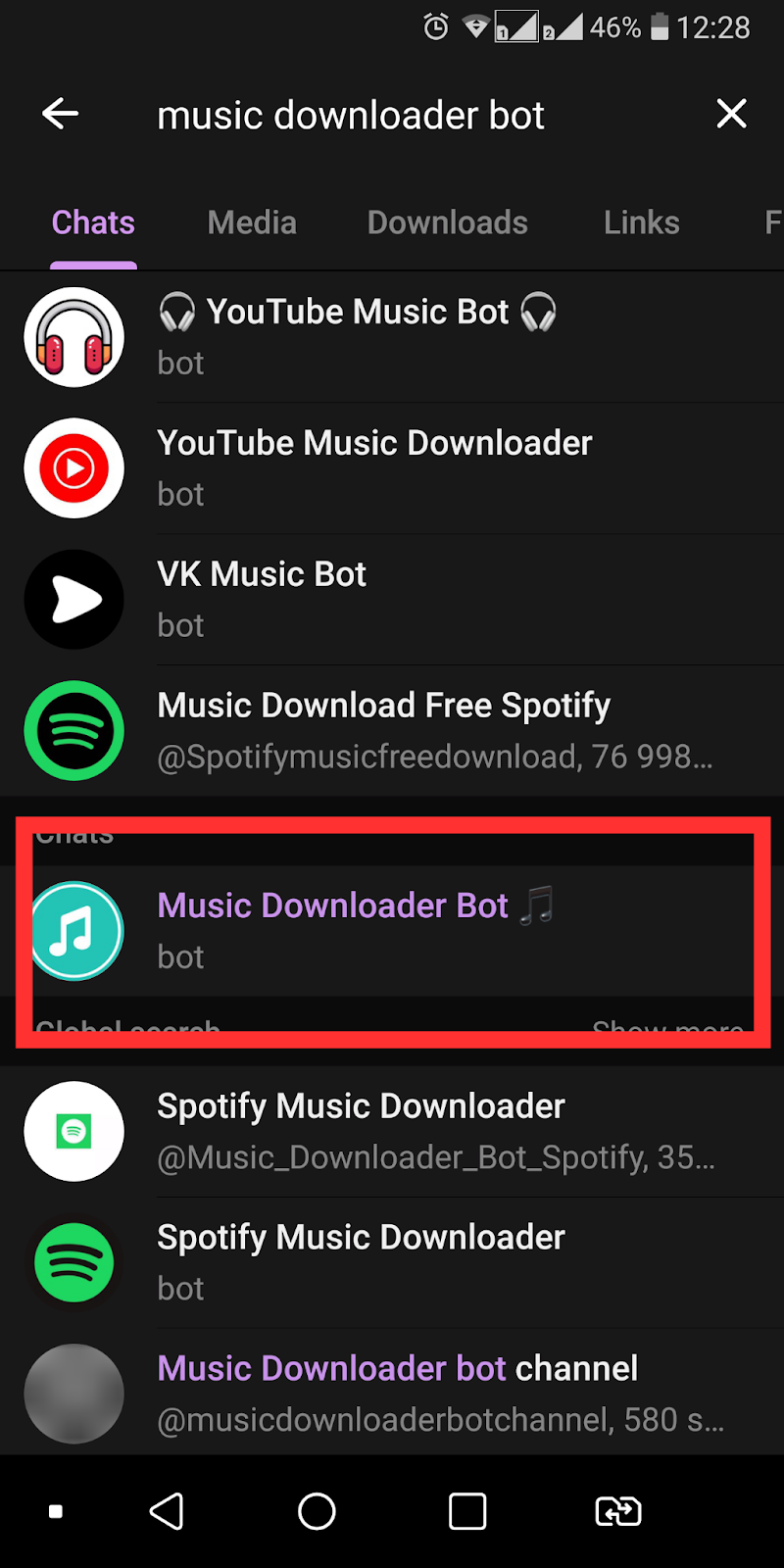Viewport: 784px width, 1568px height.
Task: Open the Spotify Music Downloader bot result
Action: [392, 1261]
